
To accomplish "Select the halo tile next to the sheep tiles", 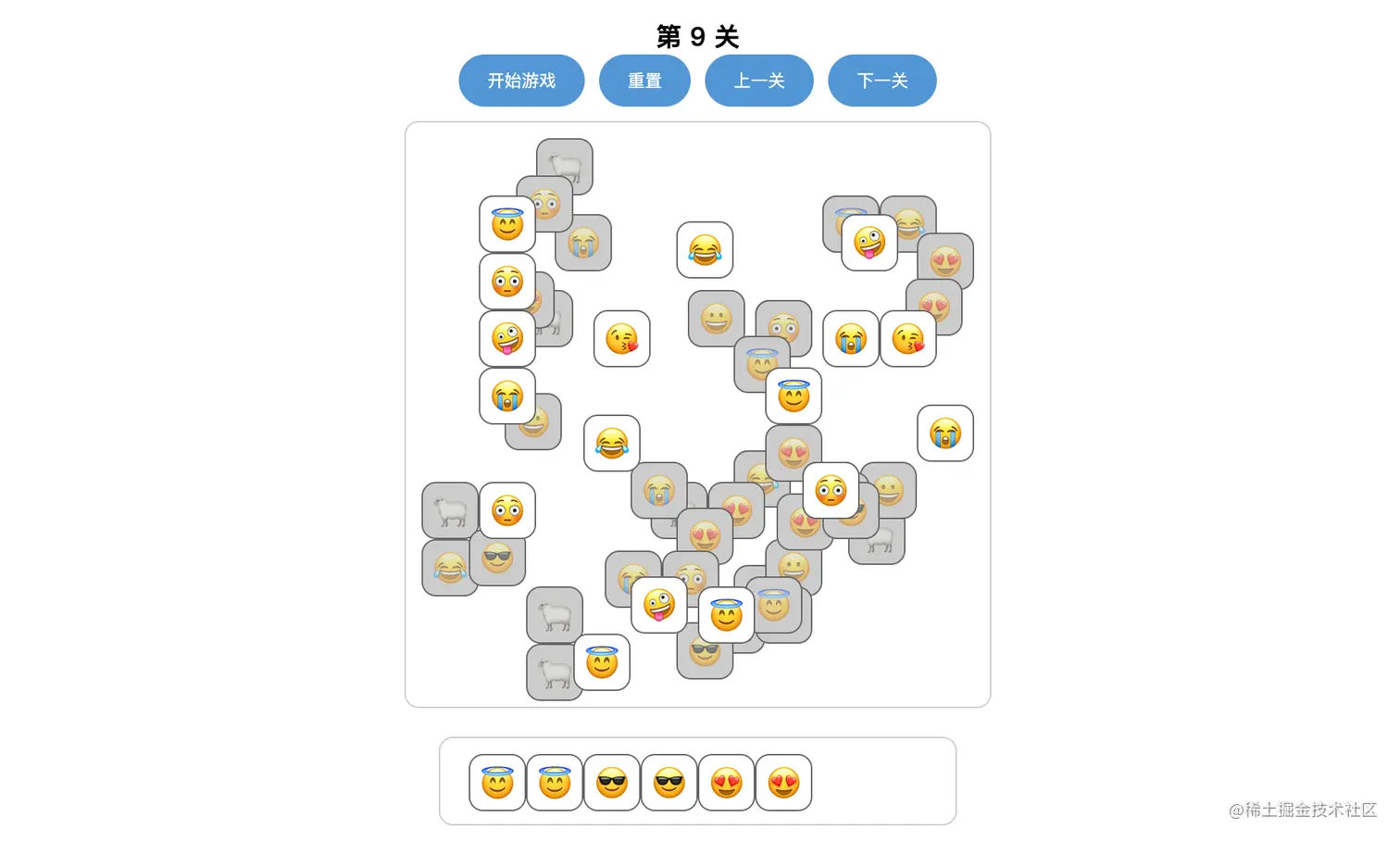I will tap(602, 662).
